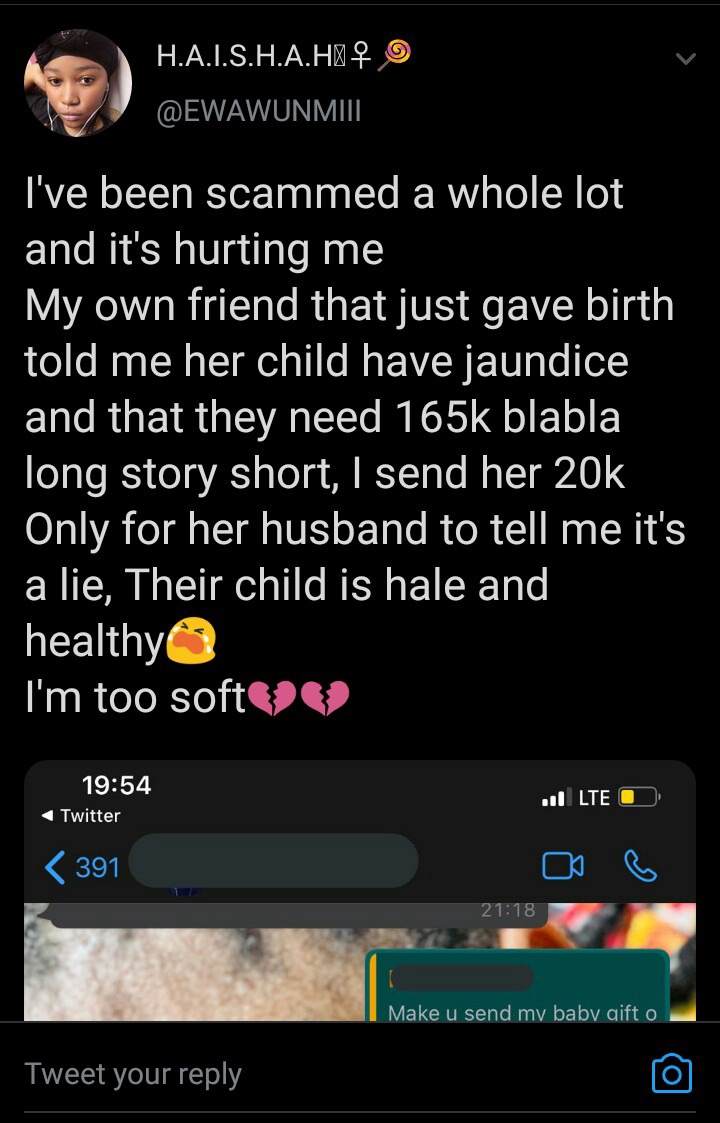The width and height of the screenshot is (720, 1123).
Task: Open the attached screenshot image
Action: point(360,890)
